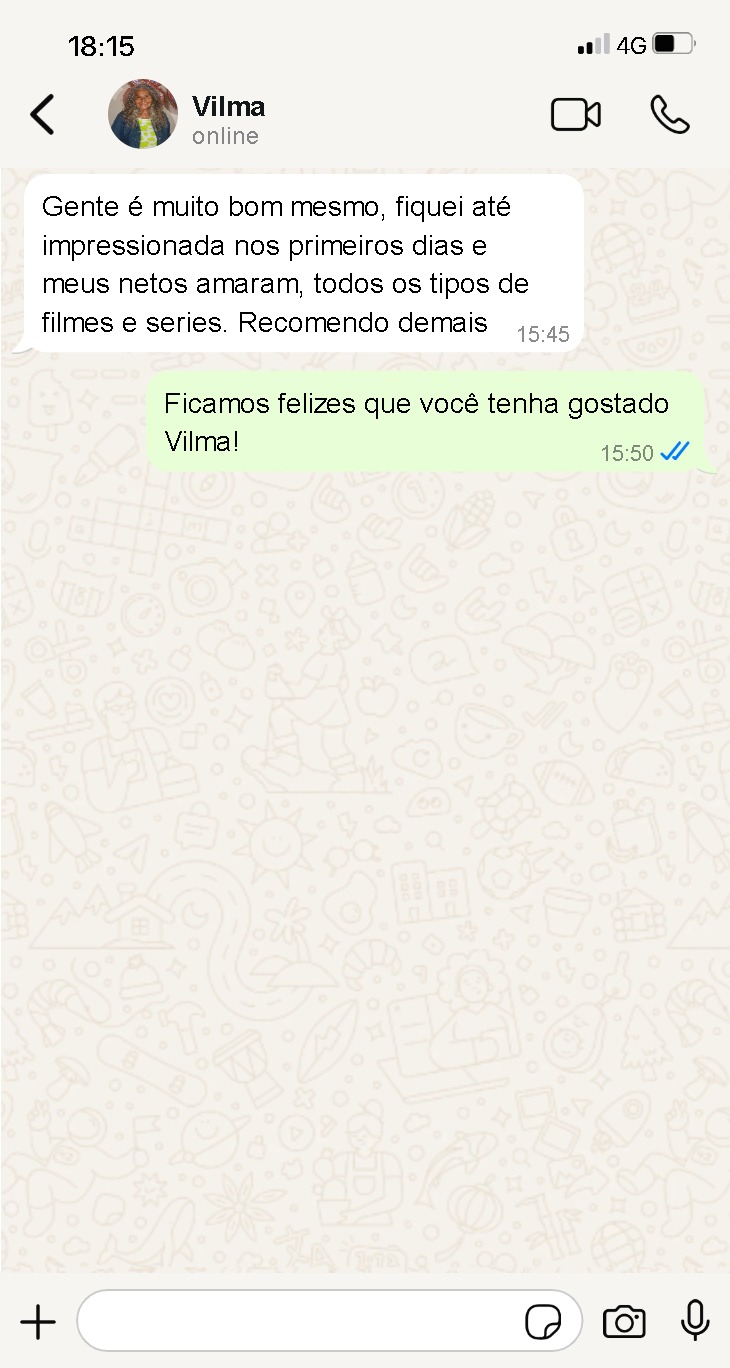Image resolution: width=730 pixels, height=1368 pixels.
Task: Open the plus attachment menu
Action: 38,1322
